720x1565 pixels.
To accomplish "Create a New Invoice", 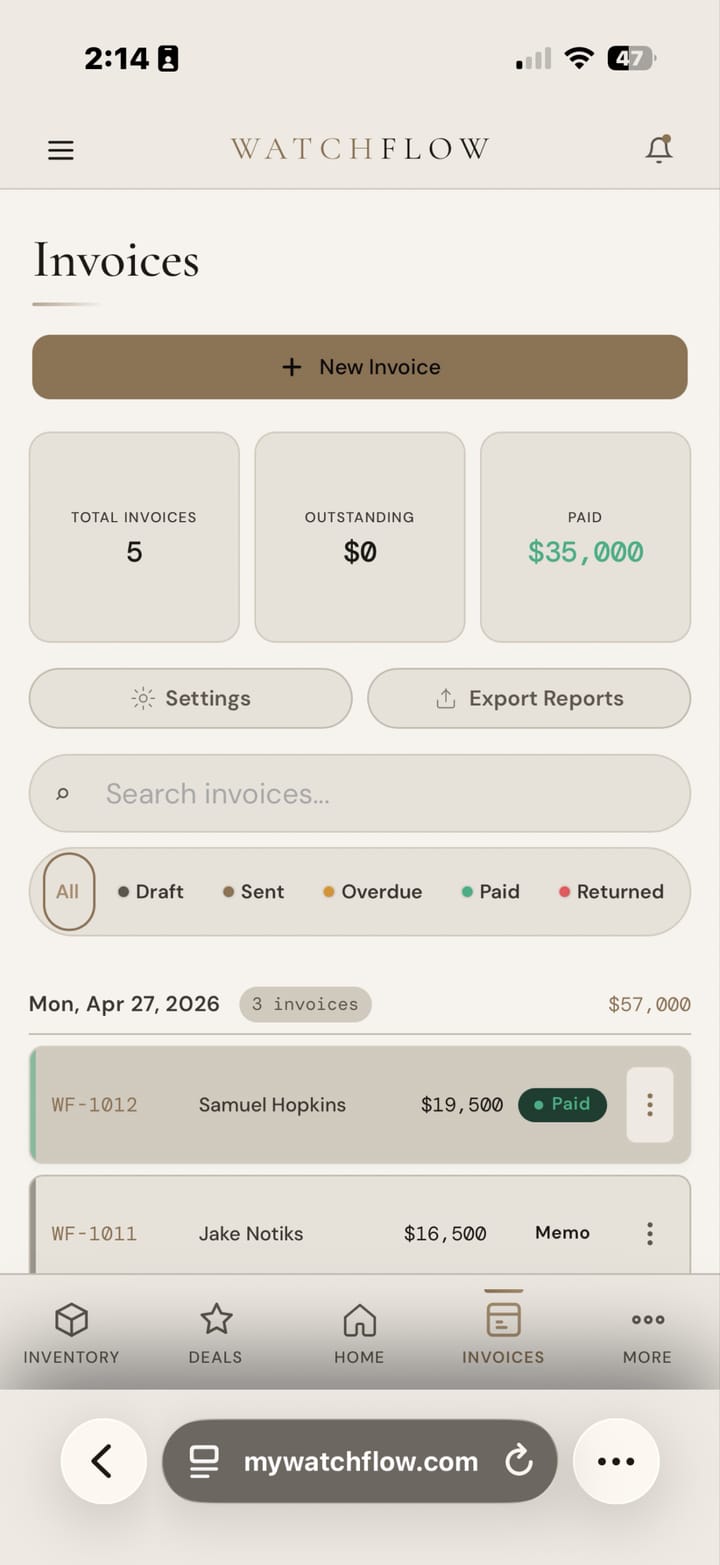I will [360, 367].
